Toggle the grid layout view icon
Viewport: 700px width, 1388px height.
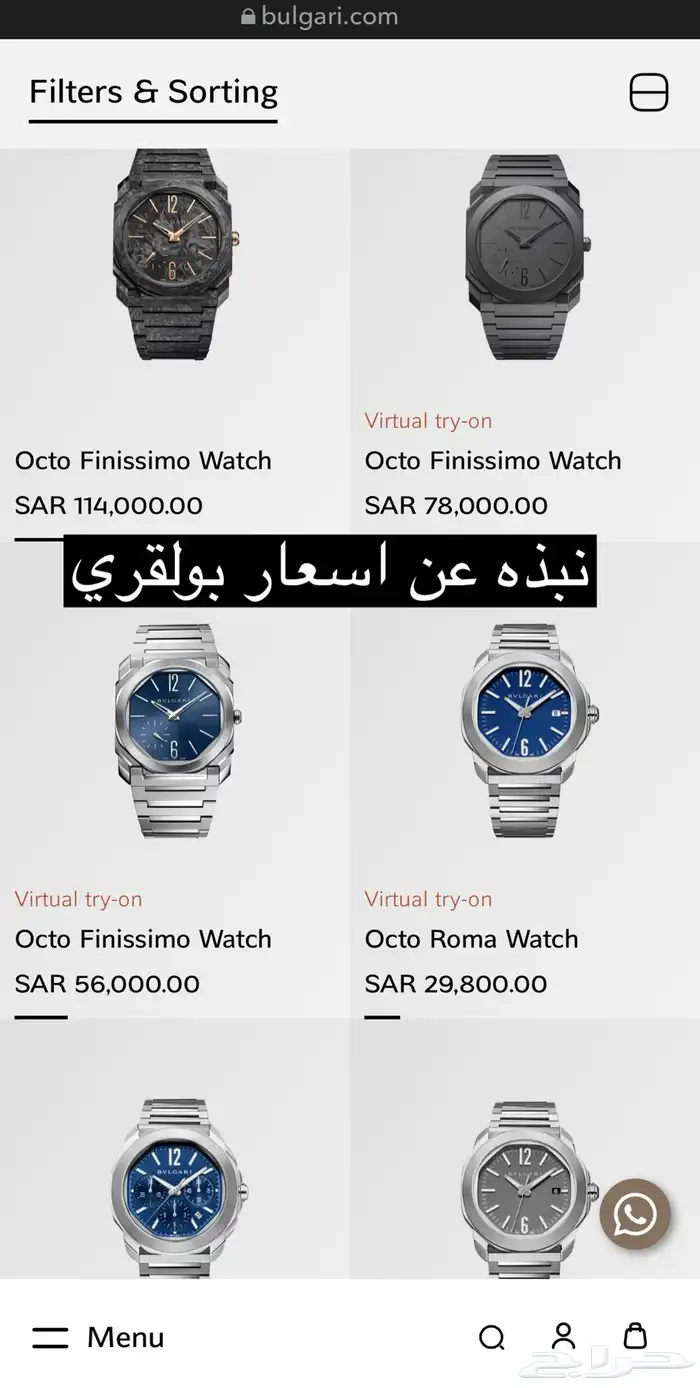coord(648,92)
